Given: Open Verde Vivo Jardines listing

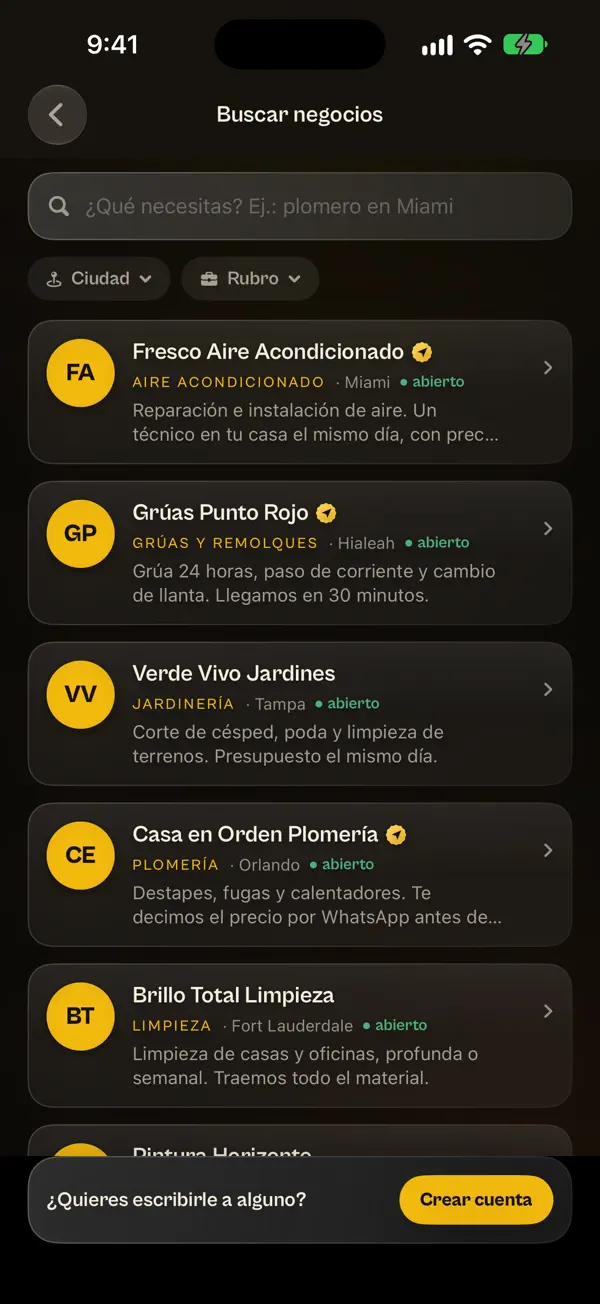Looking at the screenshot, I should coord(300,714).
